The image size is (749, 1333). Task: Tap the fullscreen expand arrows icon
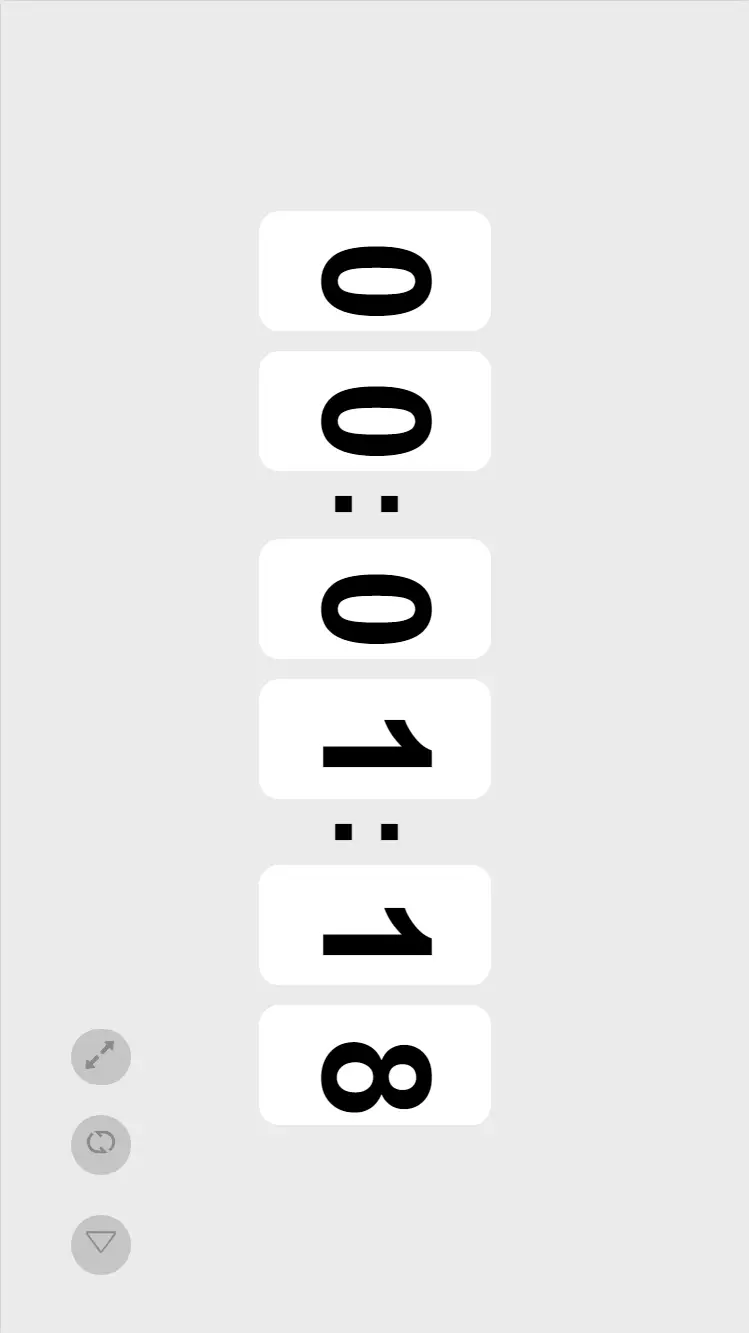pyautogui.click(x=101, y=1056)
